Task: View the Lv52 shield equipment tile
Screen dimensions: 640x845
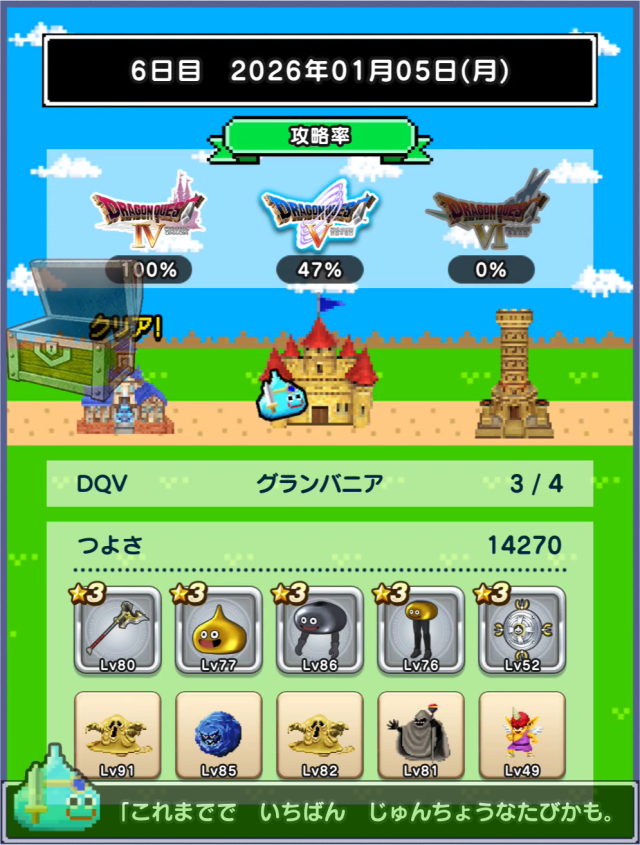Action: [521, 629]
